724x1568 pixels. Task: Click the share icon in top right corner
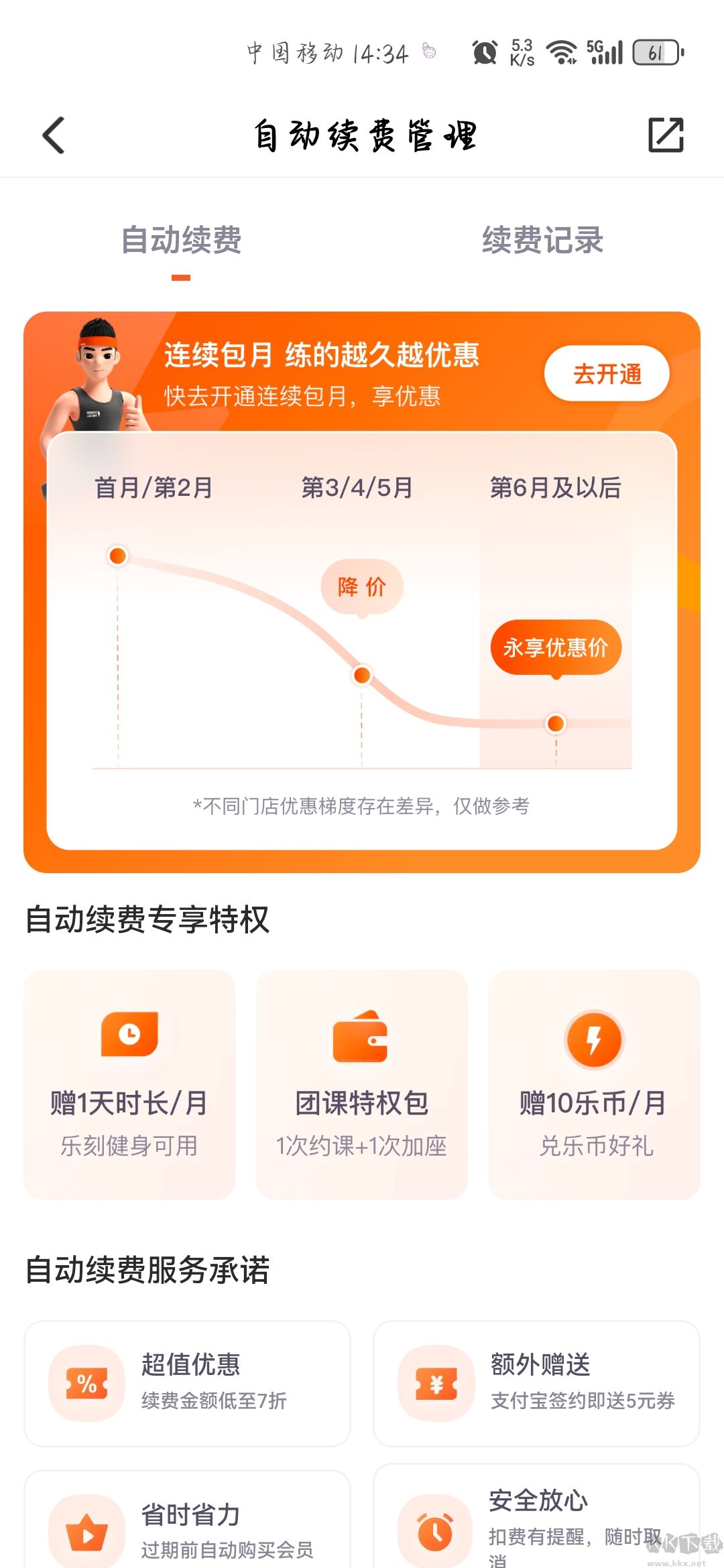point(666,134)
